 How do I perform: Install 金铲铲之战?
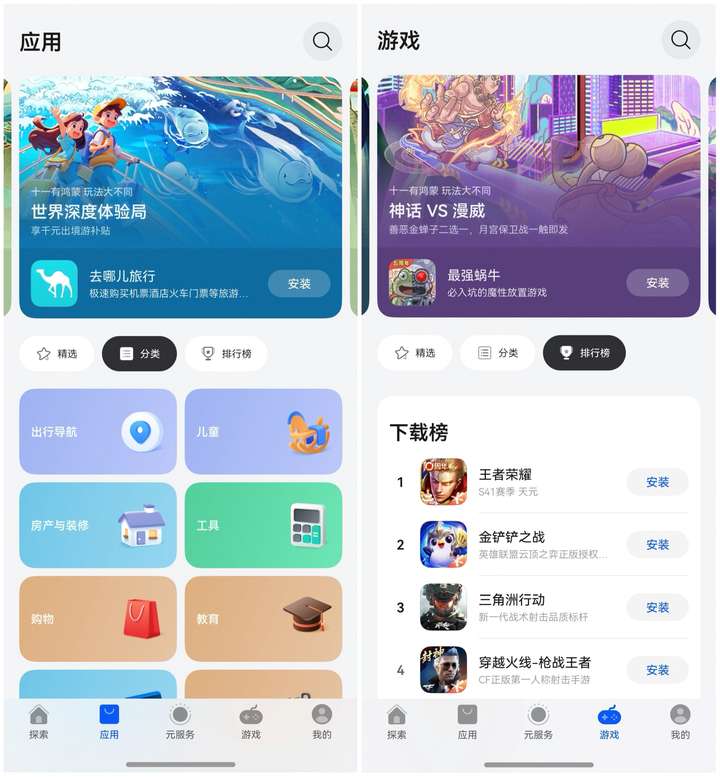(x=657, y=545)
